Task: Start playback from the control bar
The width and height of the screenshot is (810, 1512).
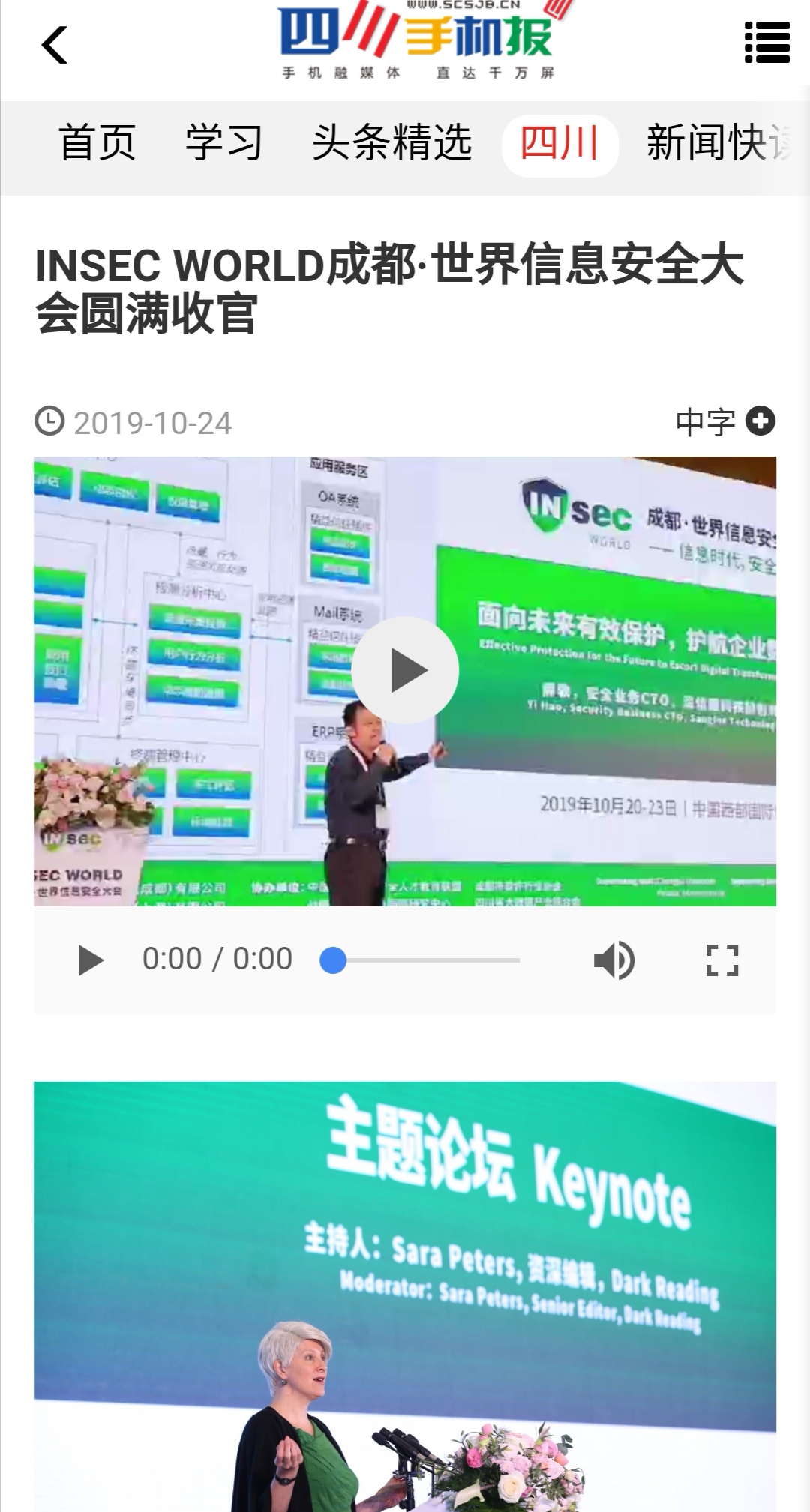Action: 91,960
